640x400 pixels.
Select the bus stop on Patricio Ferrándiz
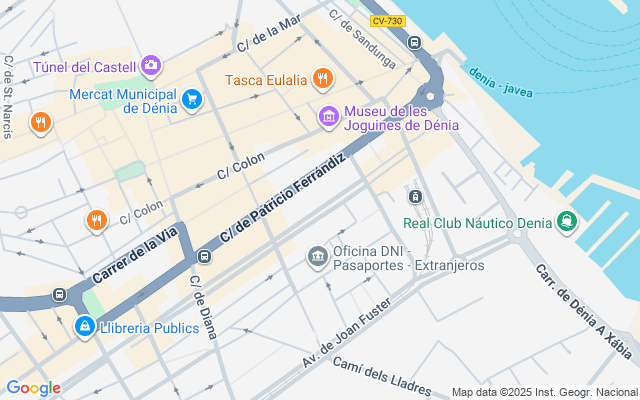[204, 256]
